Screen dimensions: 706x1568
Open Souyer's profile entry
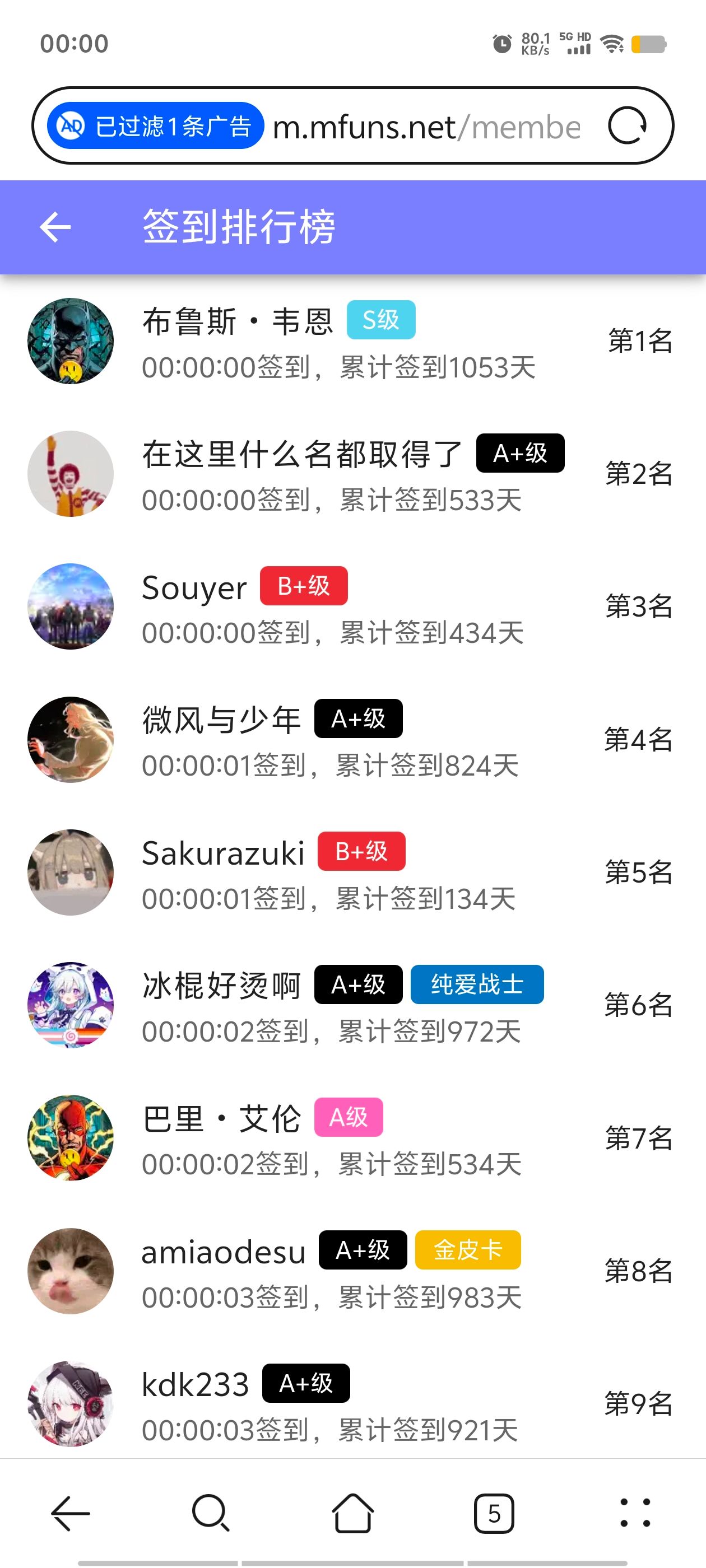click(x=193, y=588)
